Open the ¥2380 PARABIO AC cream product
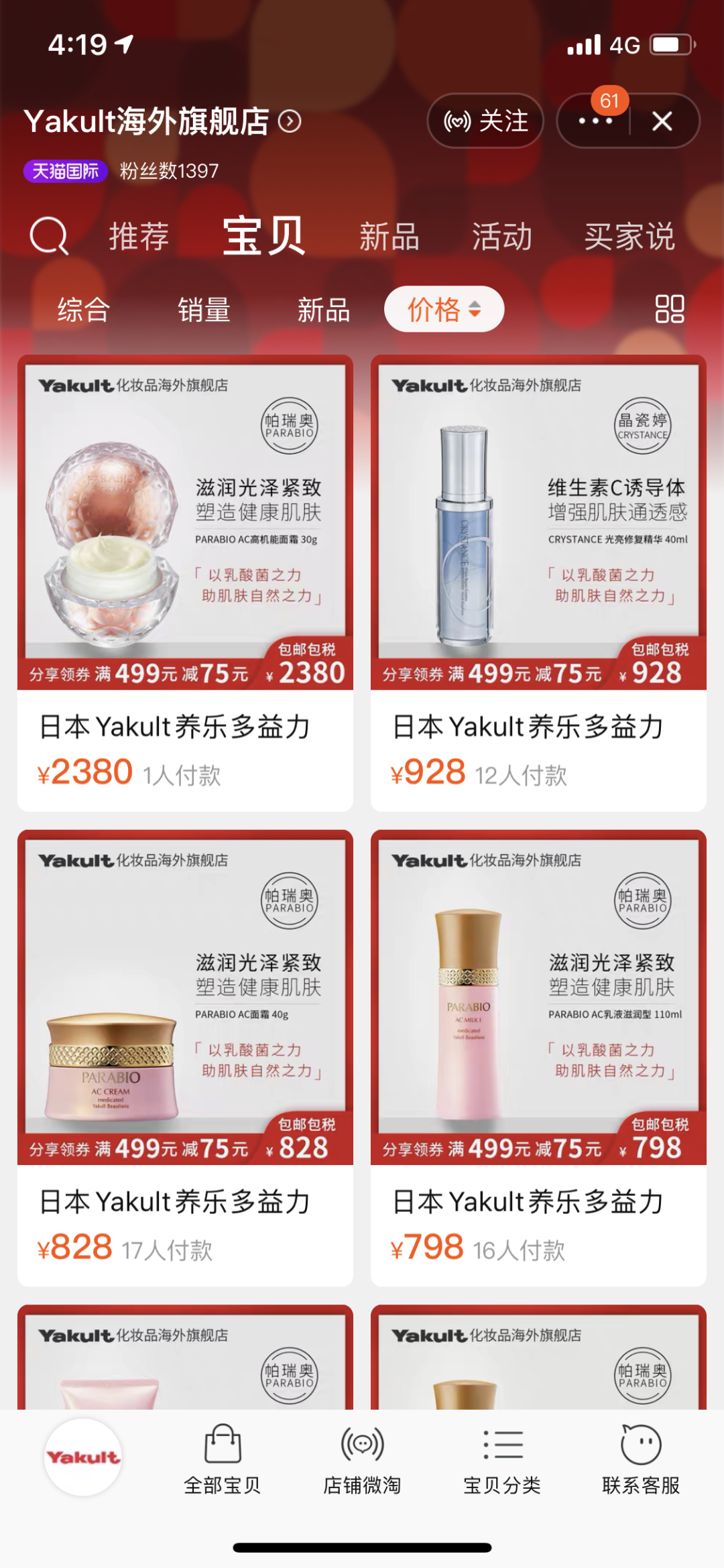This screenshot has width=724, height=1568. pyautogui.click(x=185, y=582)
